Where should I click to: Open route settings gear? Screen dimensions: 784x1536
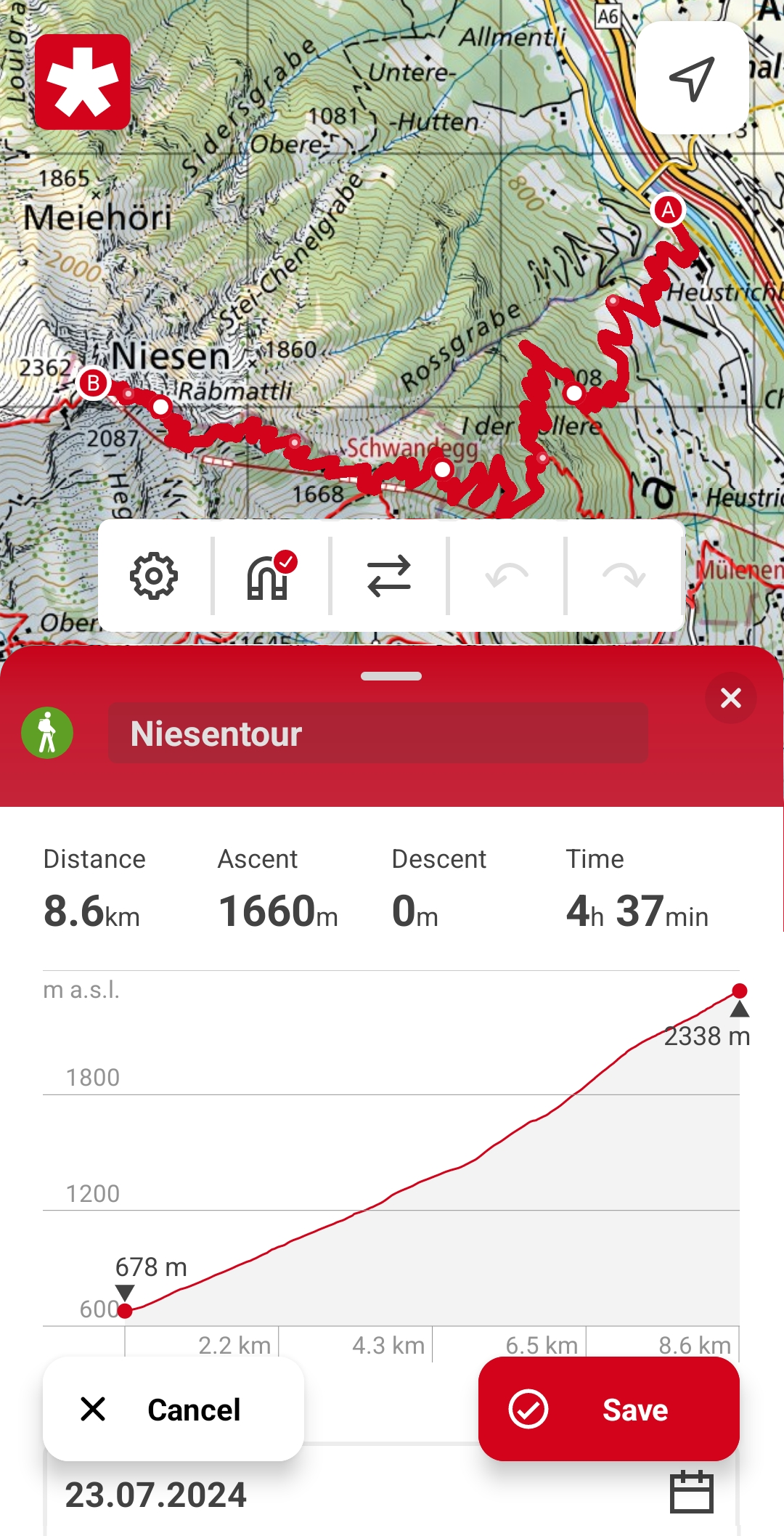pyautogui.click(x=154, y=577)
